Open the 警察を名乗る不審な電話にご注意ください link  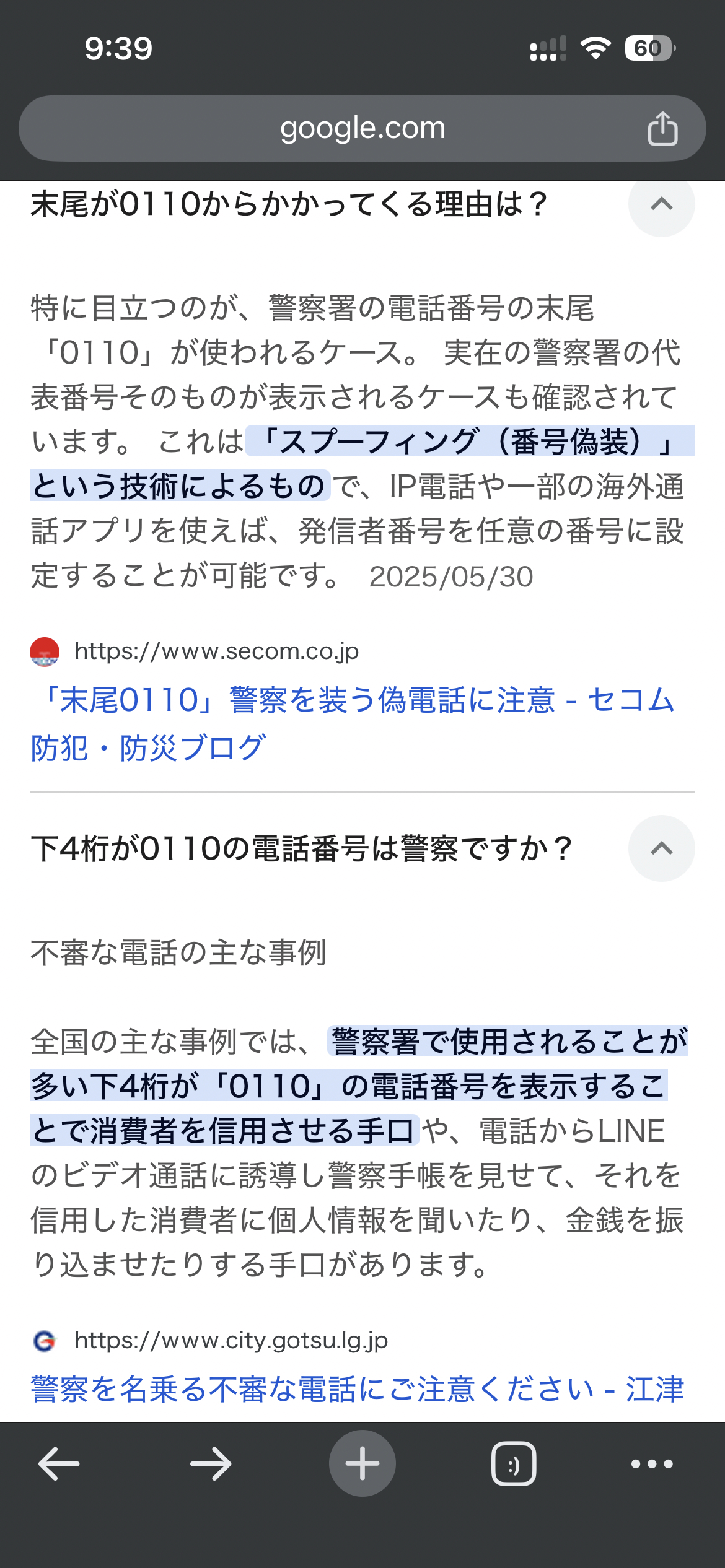(x=357, y=1389)
